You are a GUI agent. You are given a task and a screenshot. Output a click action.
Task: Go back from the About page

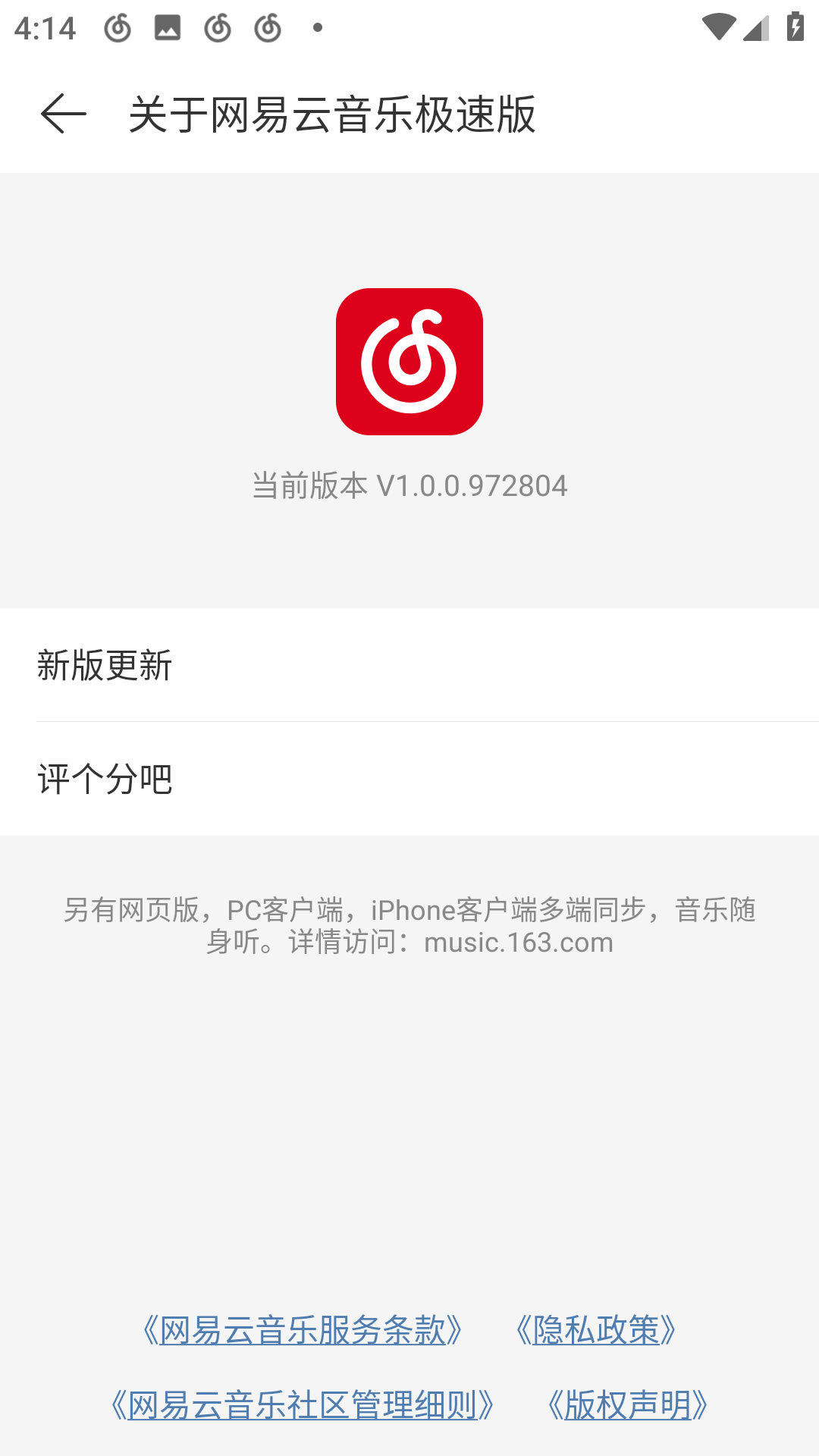(x=63, y=114)
